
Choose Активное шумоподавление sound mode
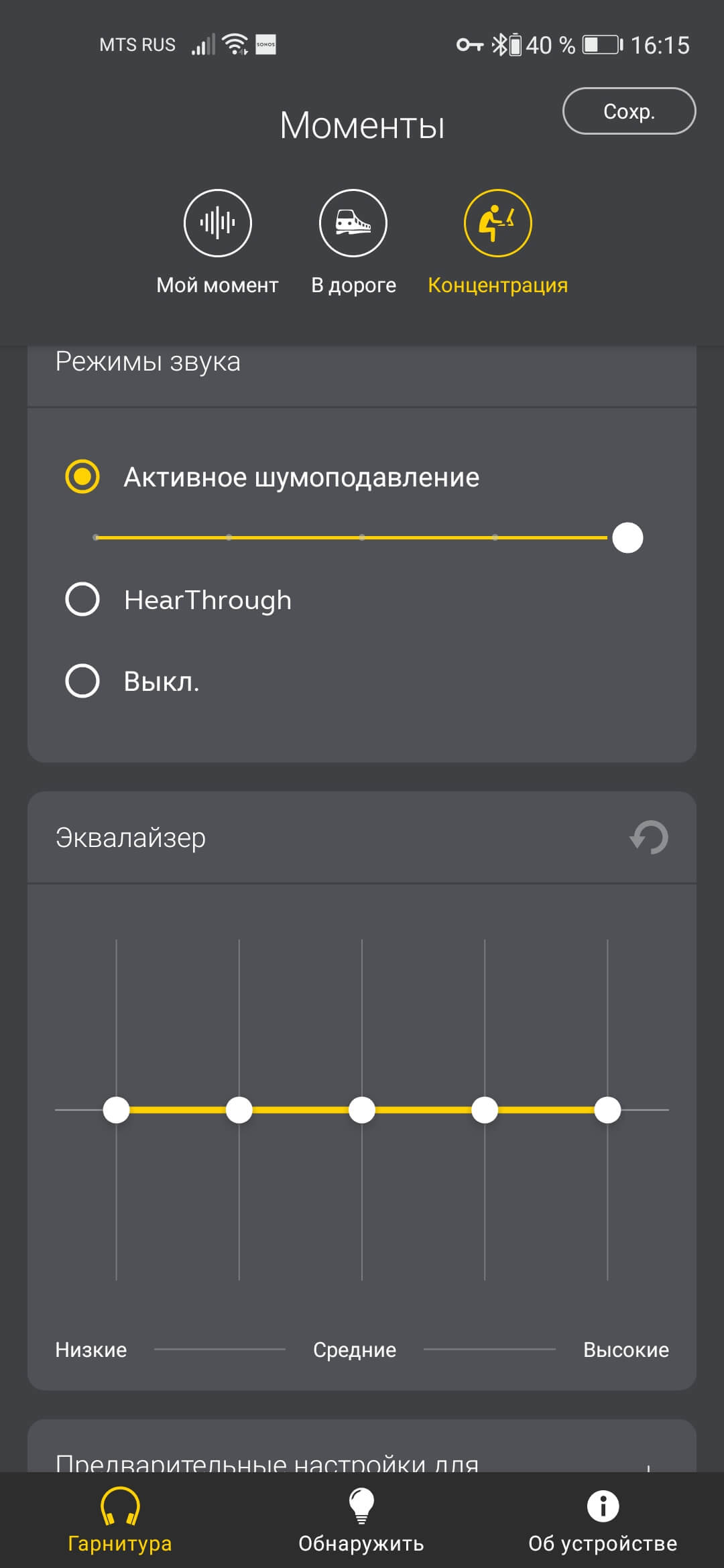pos(273,477)
